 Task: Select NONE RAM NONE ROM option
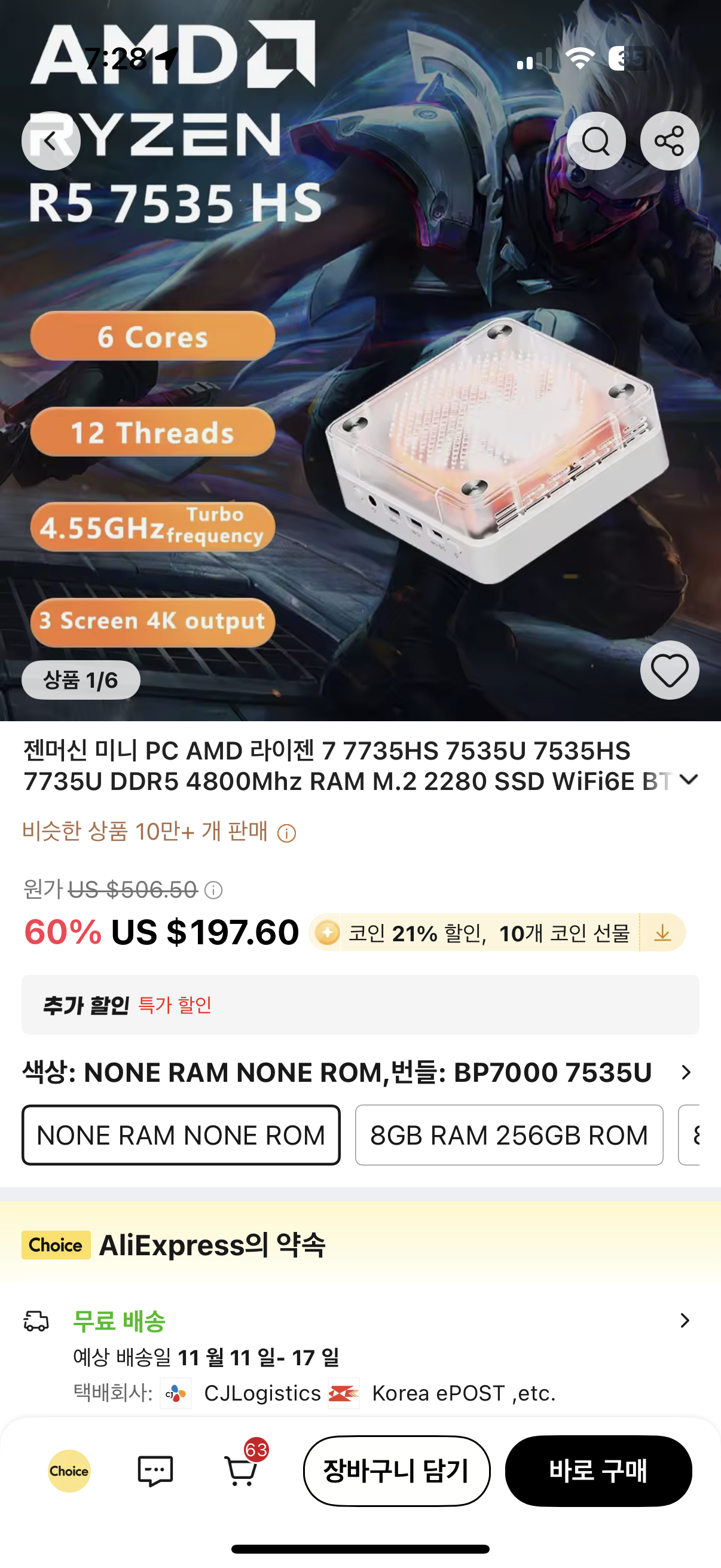[181, 1135]
